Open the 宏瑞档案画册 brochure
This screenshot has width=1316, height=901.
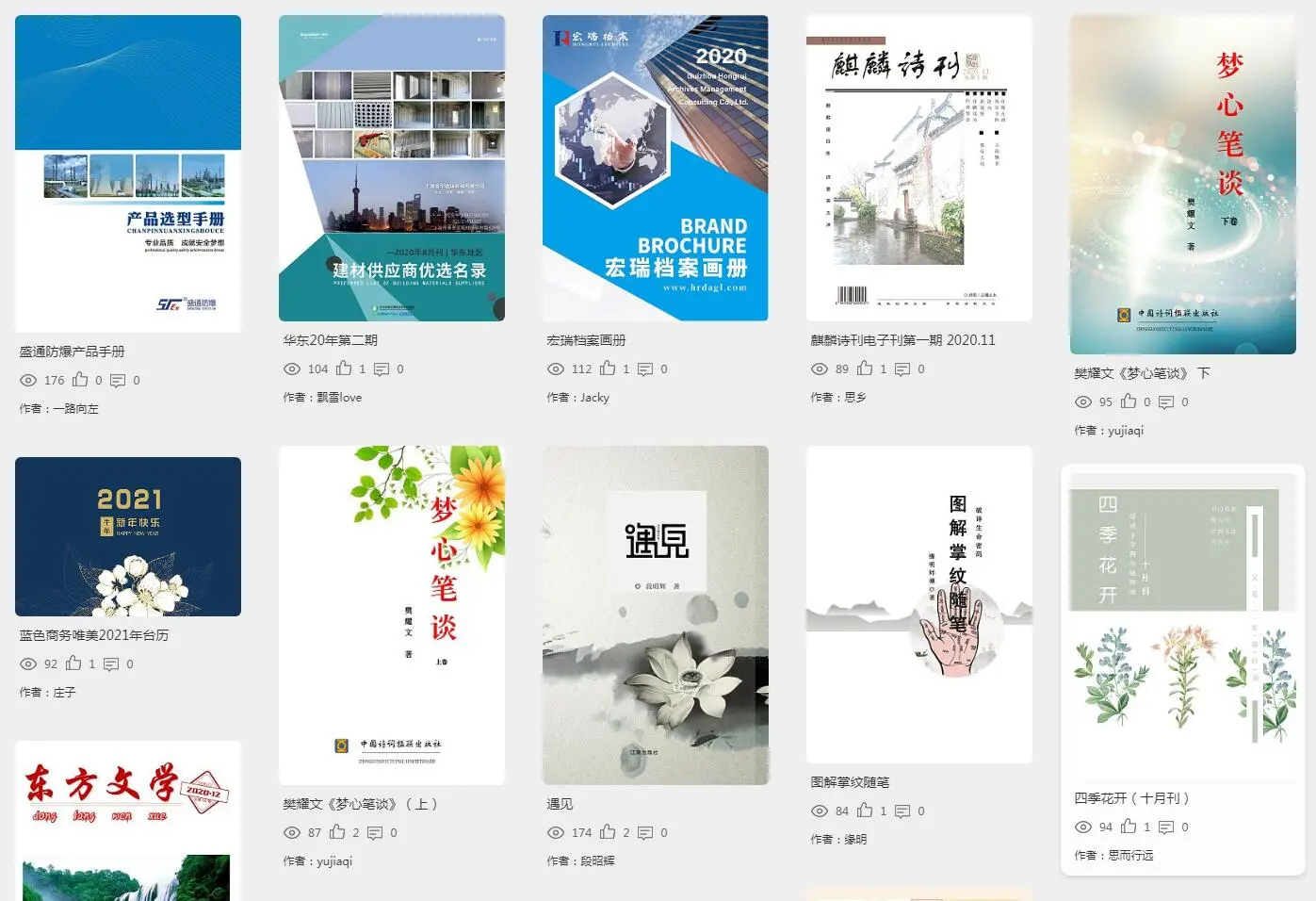tap(656, 168)
